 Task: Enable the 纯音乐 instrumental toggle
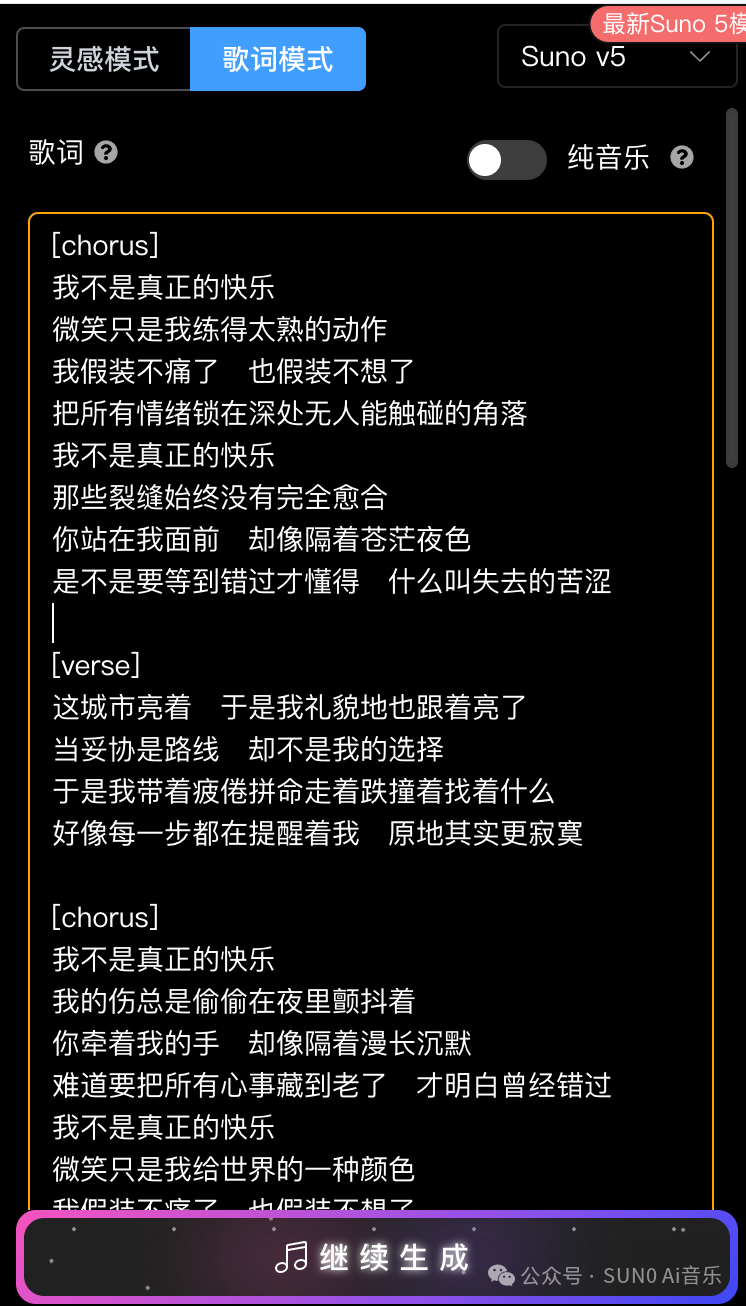pyautogui.click(x=507, y=161)
